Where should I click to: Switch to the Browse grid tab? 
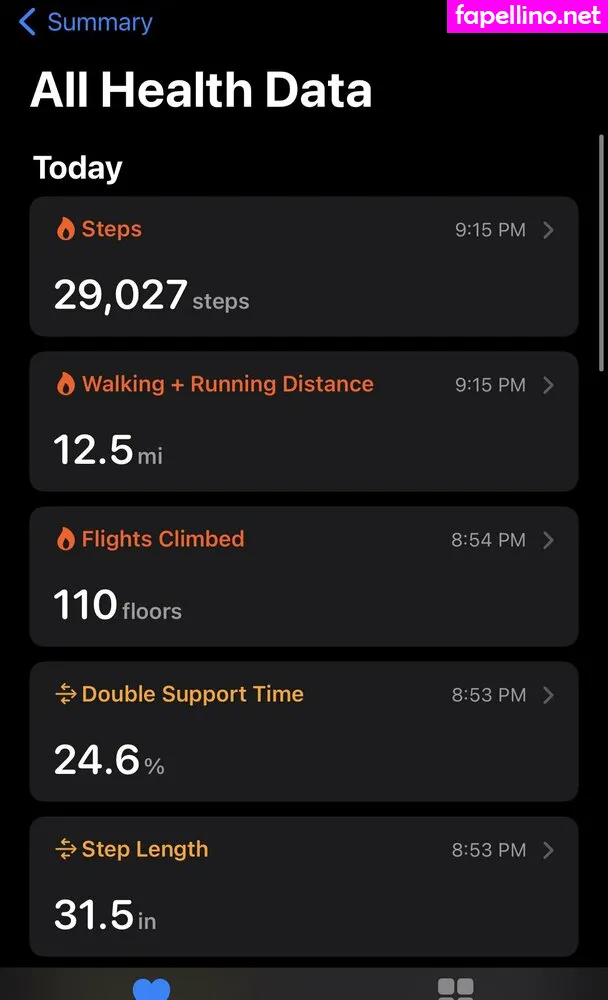coord(455,988)
